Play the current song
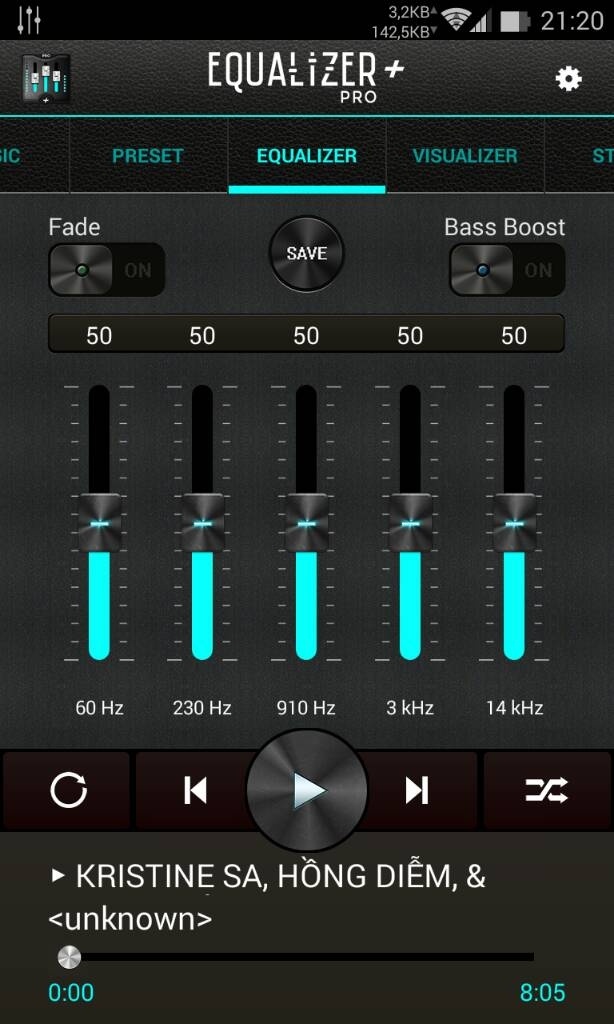 tap(306, 791)
